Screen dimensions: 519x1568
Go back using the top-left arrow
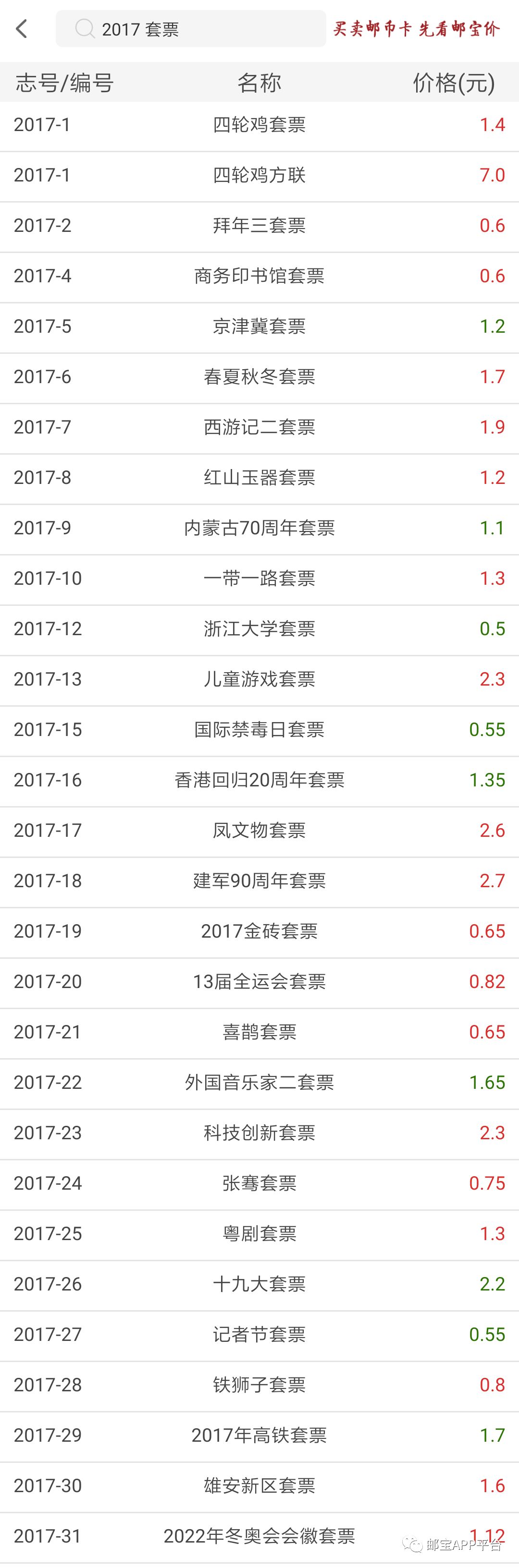pos(22,29)
